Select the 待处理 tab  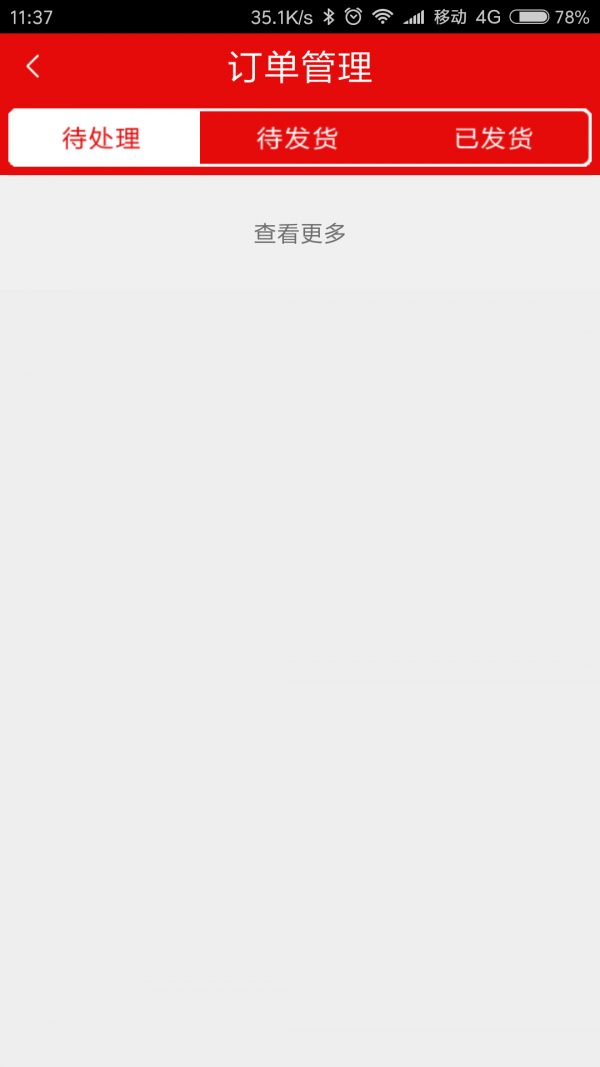pos(103,138)
